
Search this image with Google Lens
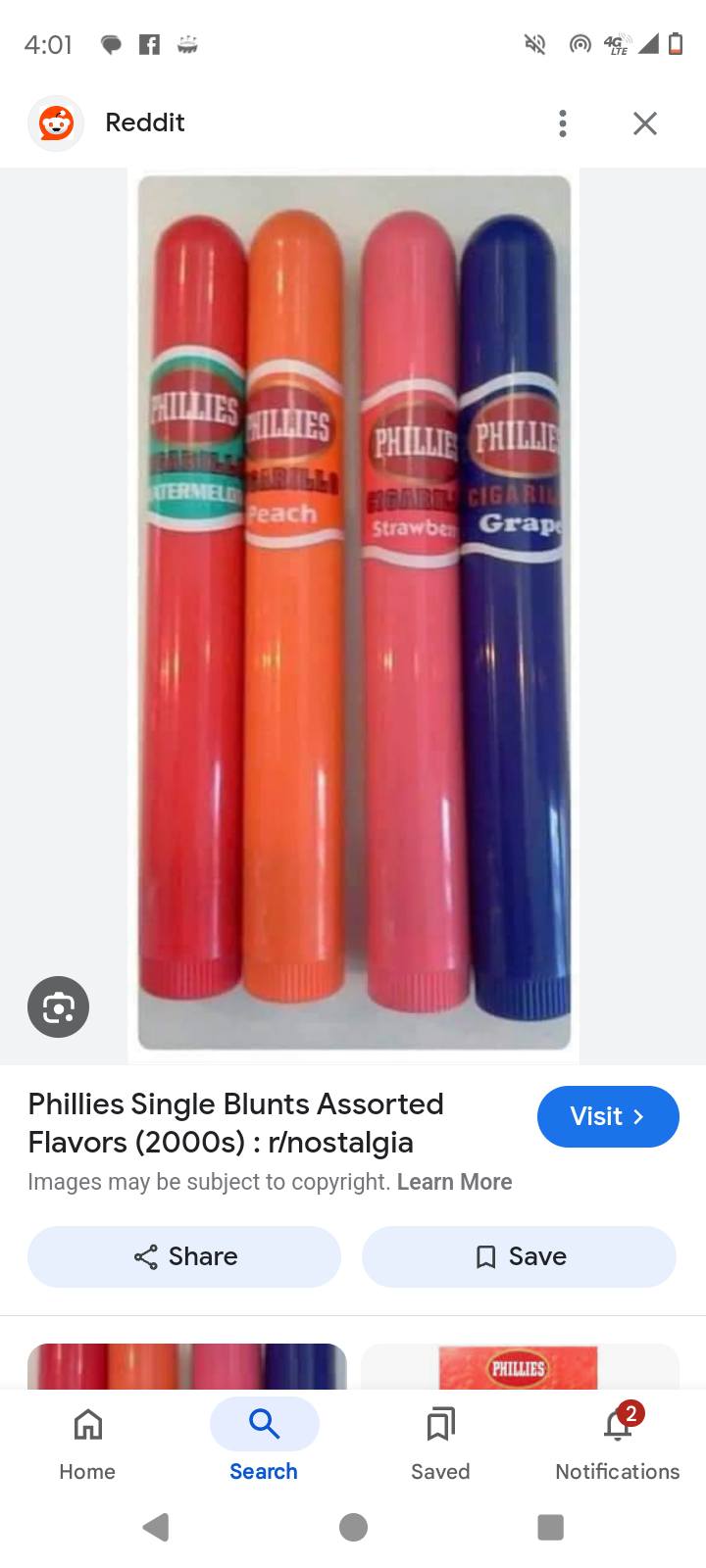pos(59,1006)
